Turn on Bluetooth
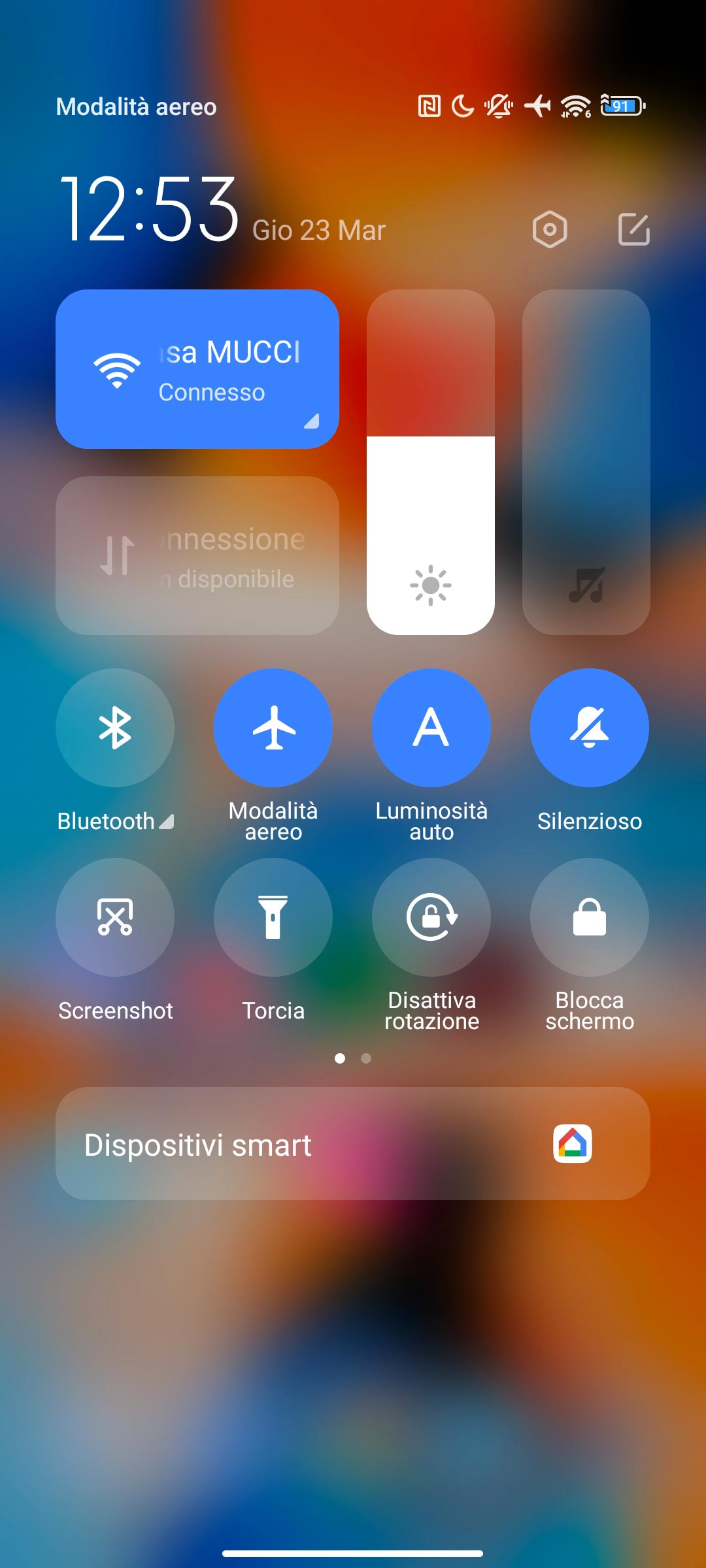Image resolution: width=706 pixels, height=1568 pixels. (115, 727)
